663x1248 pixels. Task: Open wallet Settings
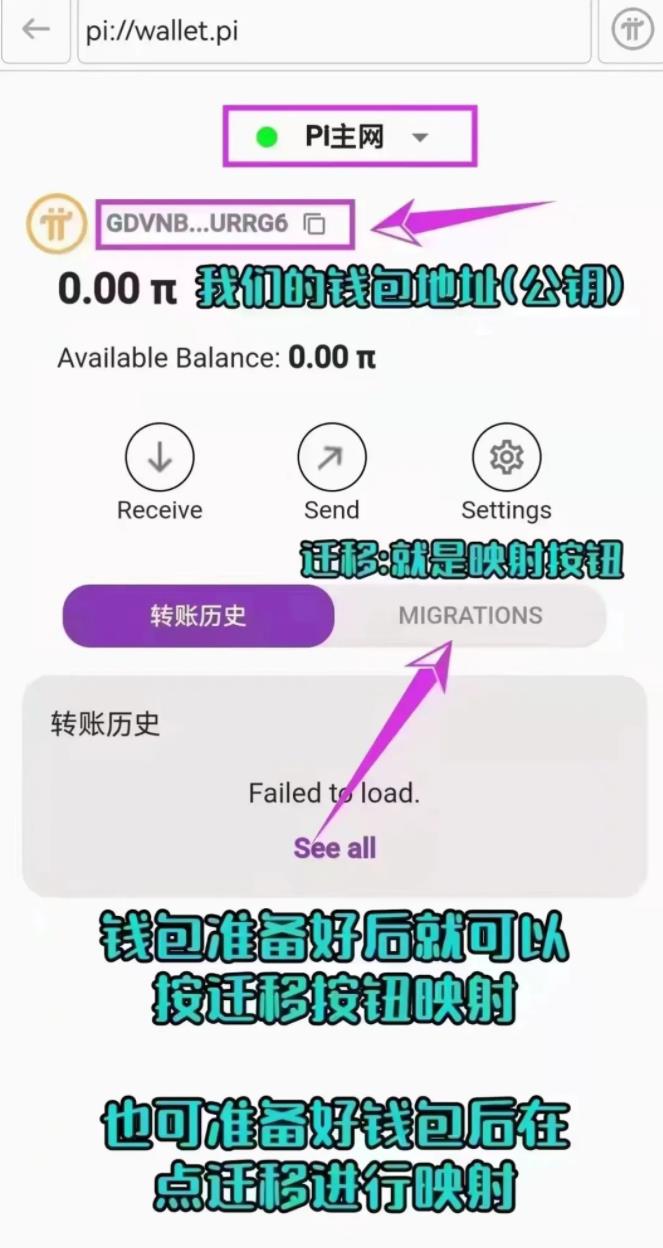point(506,458)
